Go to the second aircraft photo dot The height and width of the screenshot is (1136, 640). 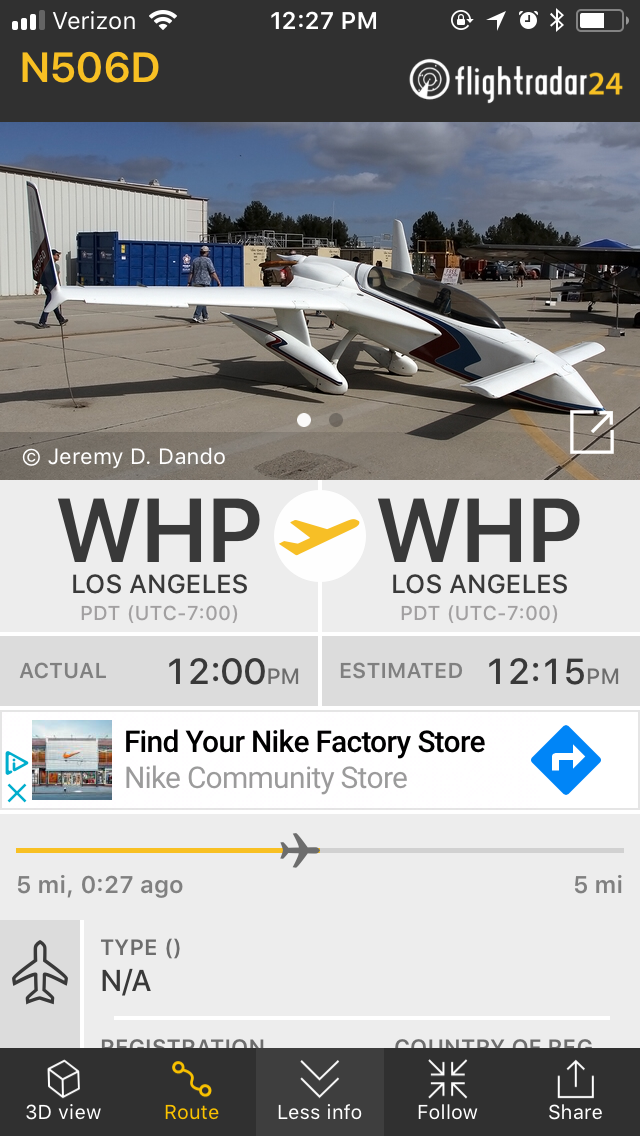coord(336,420)
